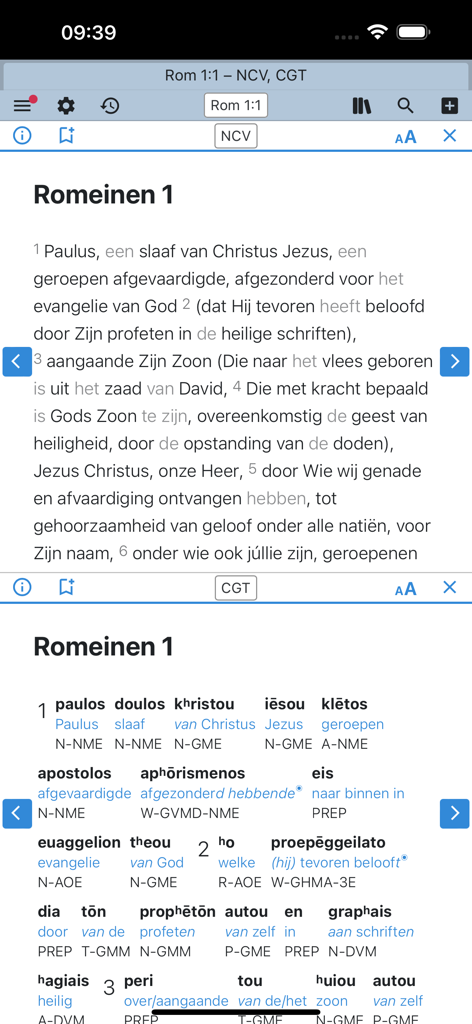Go to next chapter in NCV pane

[454, 362]
